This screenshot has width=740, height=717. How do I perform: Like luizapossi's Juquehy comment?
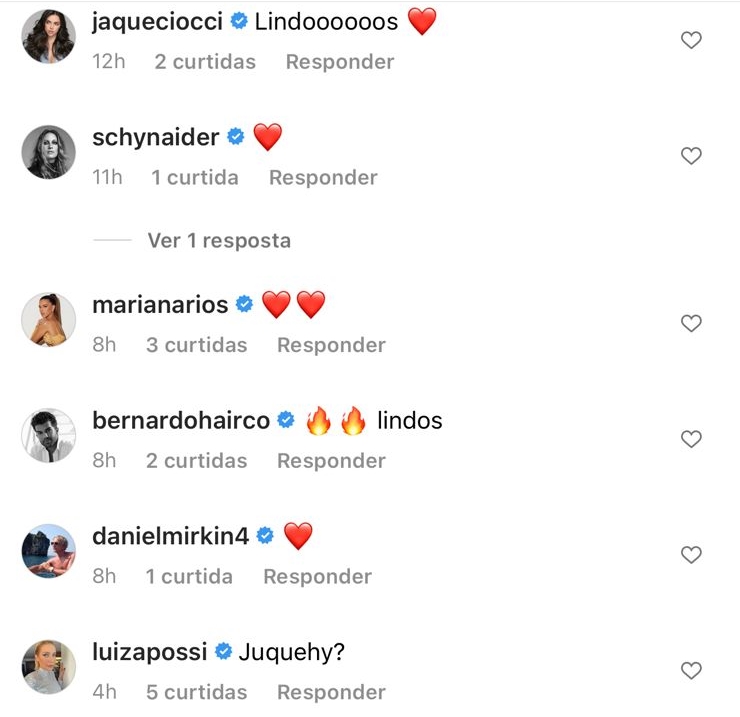[x=691, y=670]
